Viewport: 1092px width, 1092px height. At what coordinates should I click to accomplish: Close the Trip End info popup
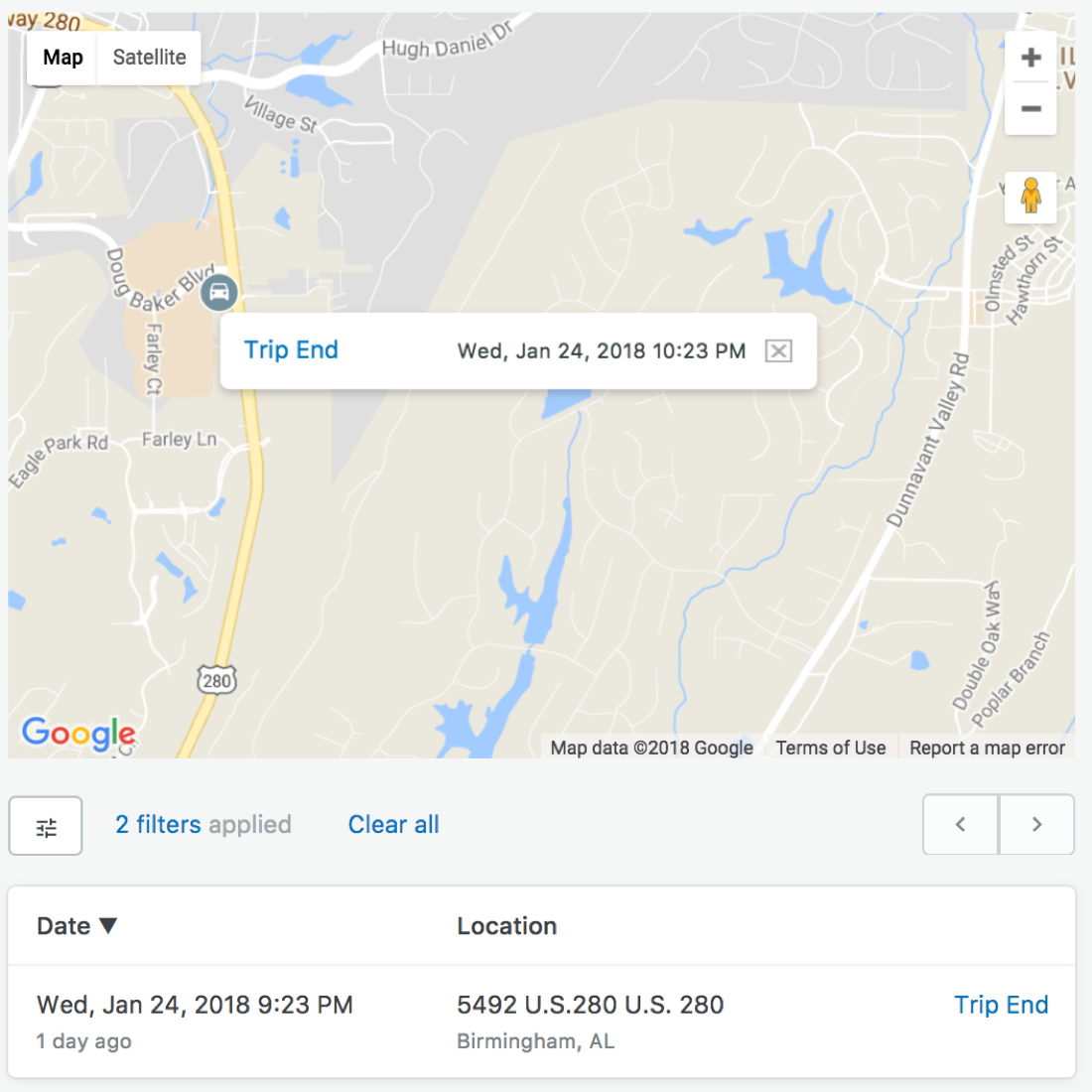pyautogui.click(x=778, y=350)
